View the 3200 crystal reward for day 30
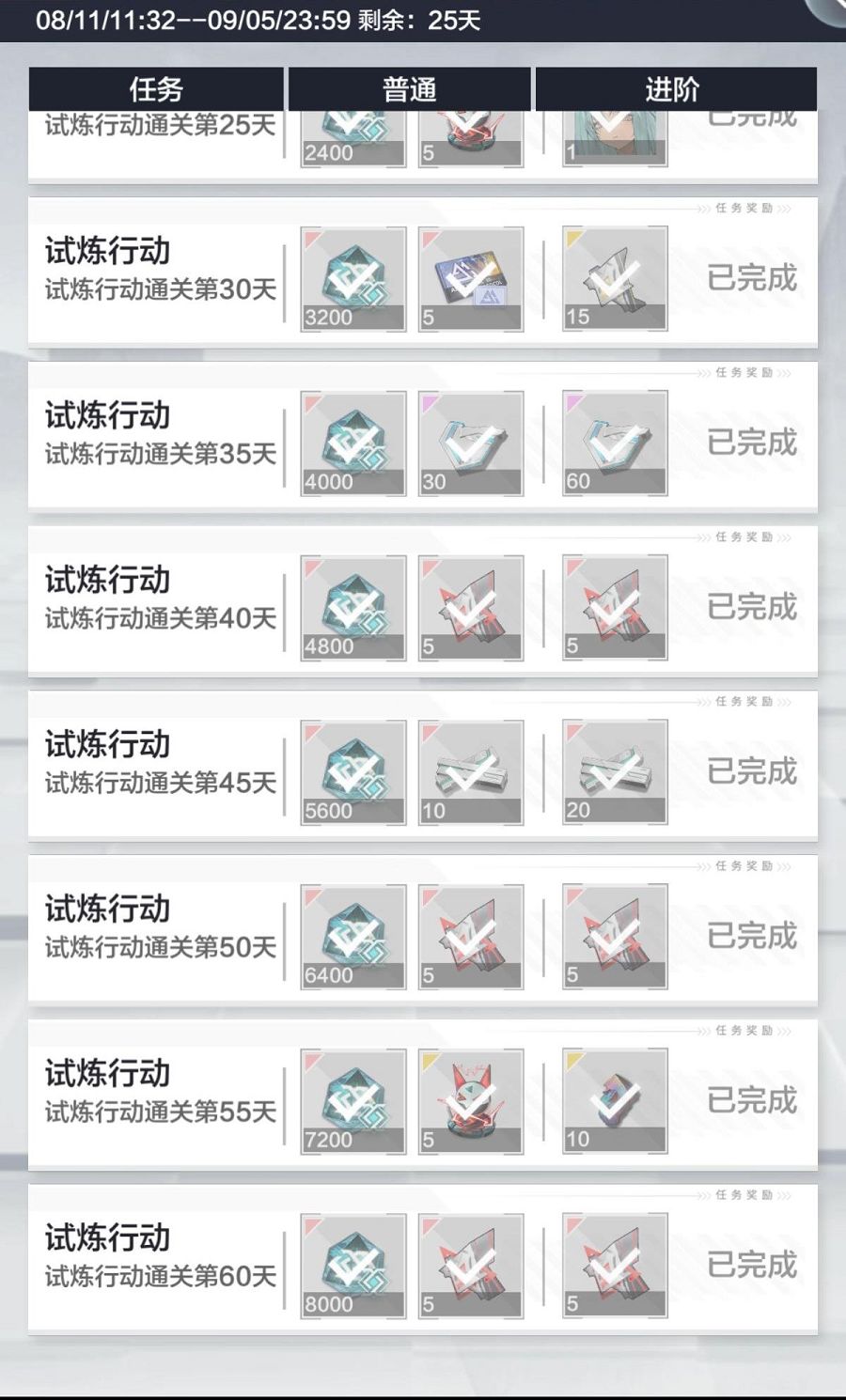This screenshot has height=1400, width=846. (353, 279)
